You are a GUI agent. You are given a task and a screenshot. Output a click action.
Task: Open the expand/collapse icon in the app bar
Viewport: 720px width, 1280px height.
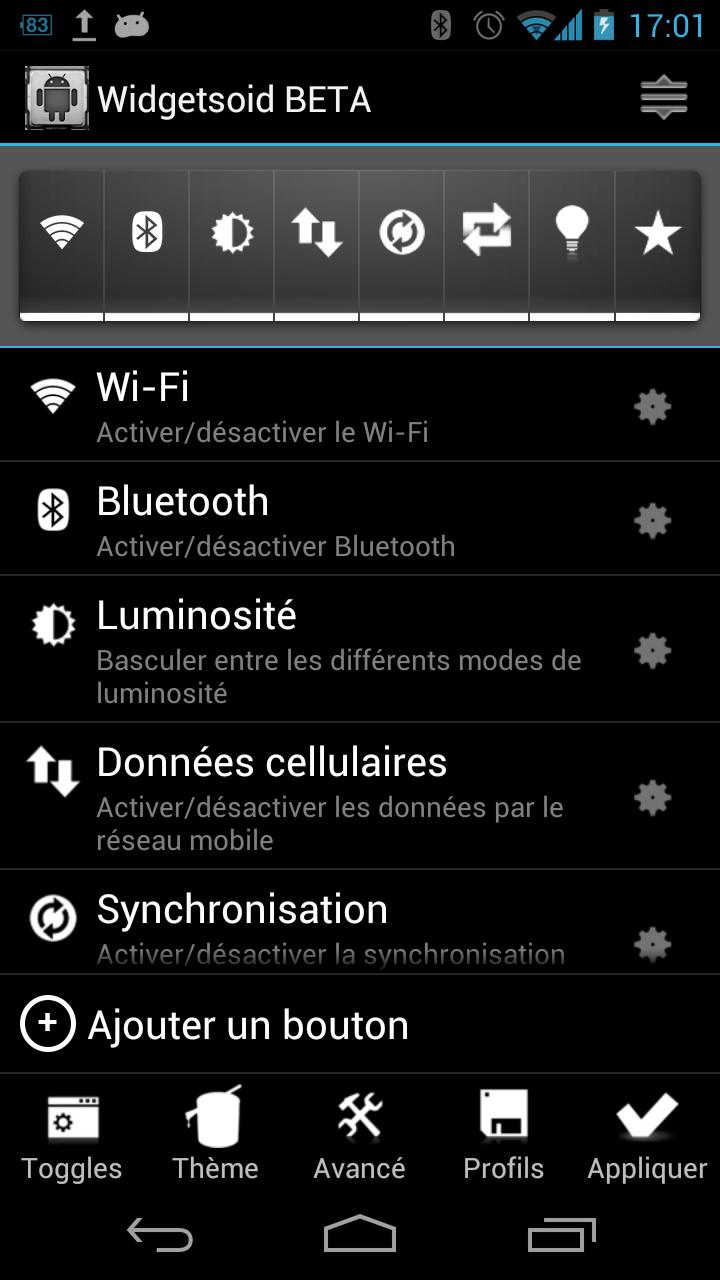664,99
